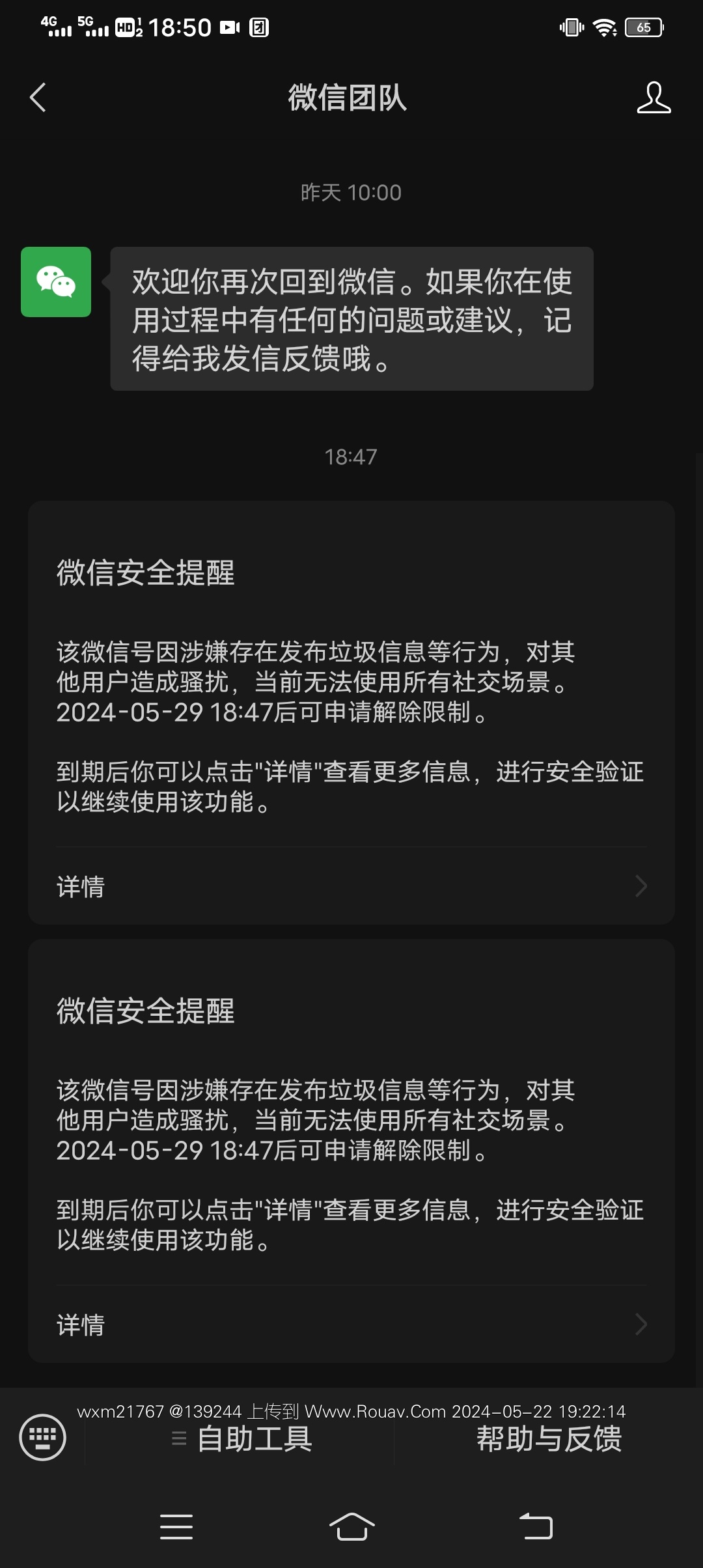This screenshot has height=1568, width=703.
Task: Go back from the 微信团队 chat
Action: tap(38, 98)
